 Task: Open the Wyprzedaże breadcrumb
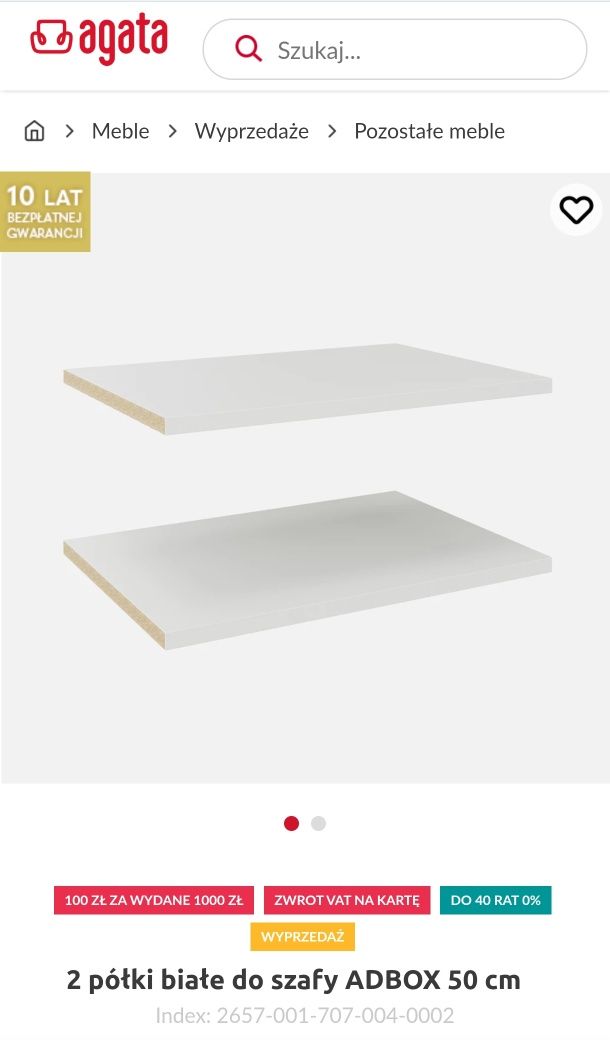[251, 131]
